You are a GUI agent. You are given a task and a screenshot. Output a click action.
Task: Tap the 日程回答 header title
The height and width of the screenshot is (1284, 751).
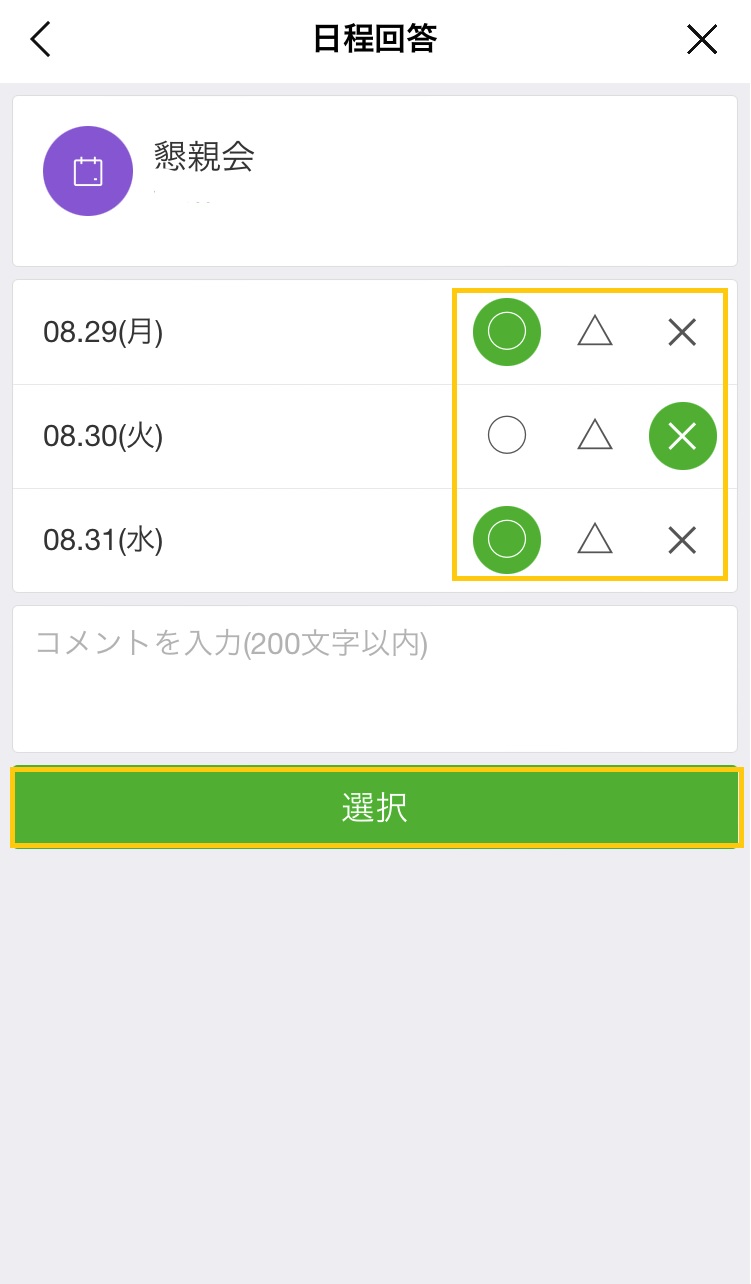pyautogui.click(x=375, y=37)
